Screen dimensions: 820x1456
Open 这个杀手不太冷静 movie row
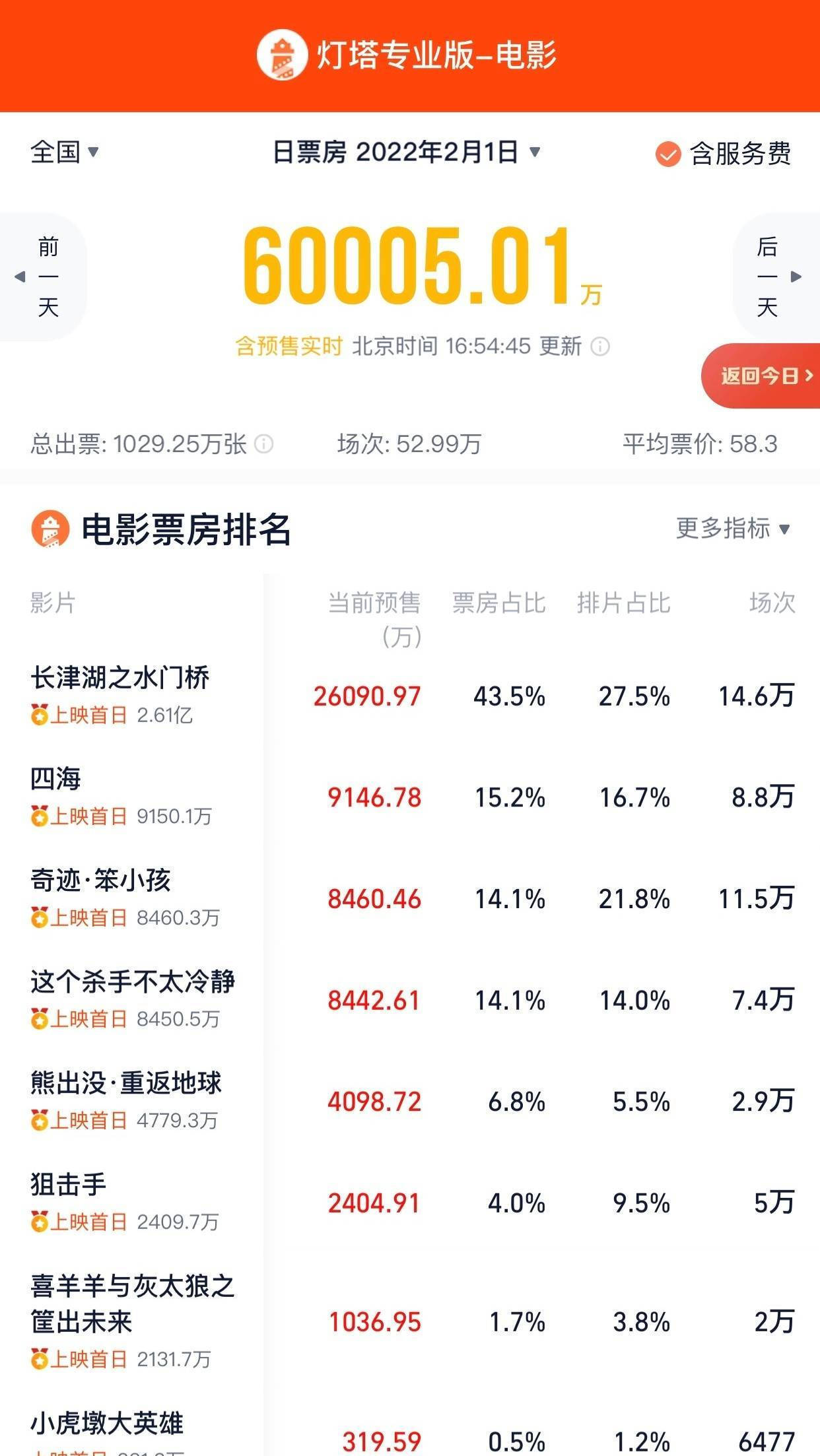410,1000
